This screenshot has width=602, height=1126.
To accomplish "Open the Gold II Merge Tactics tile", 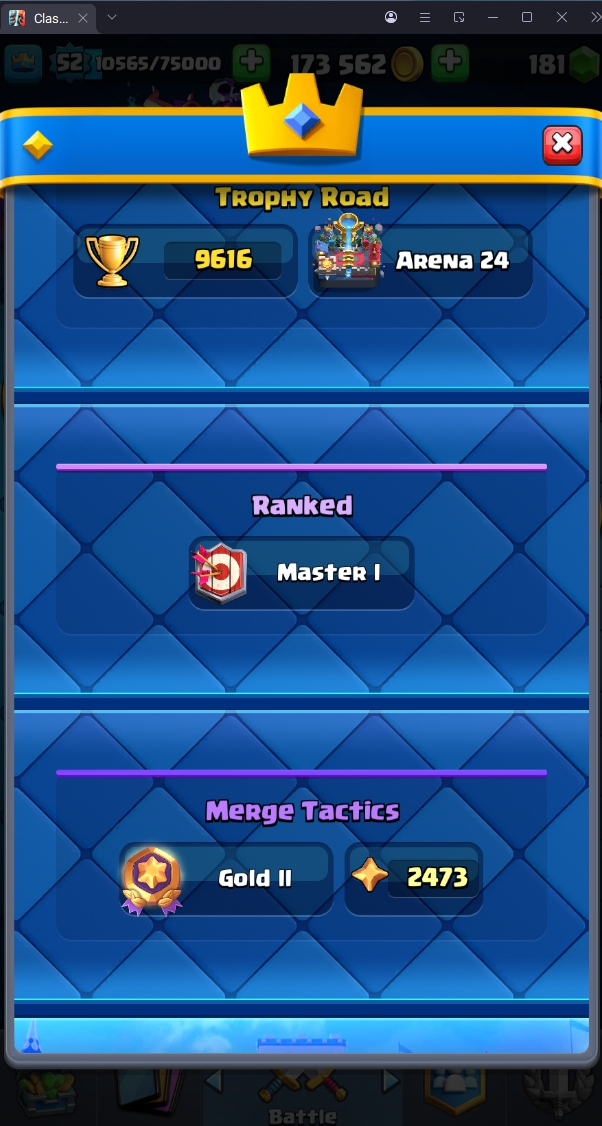I will [227, 878].
